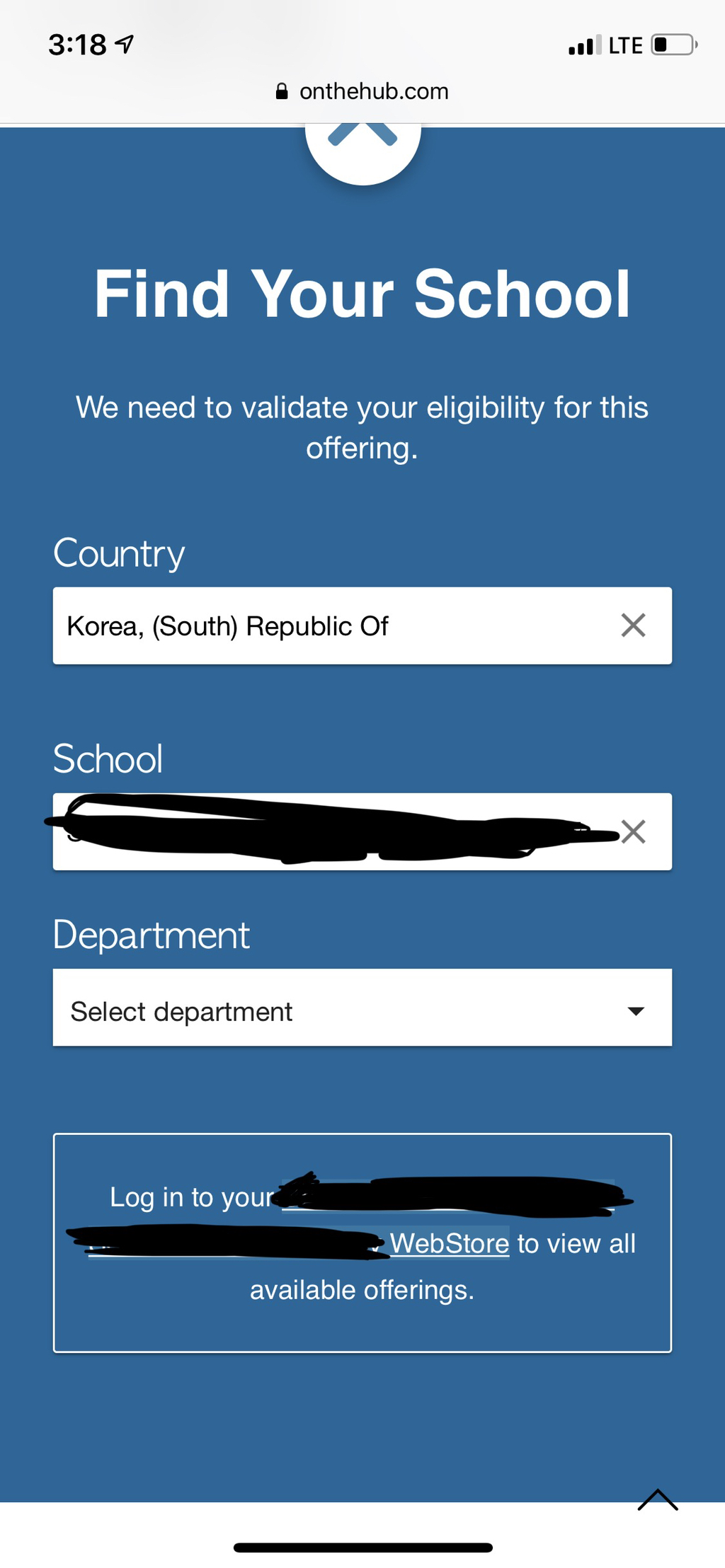This screenshot has height=1568, width=725.
Task: Tap the browser address bar onthehub.com
Action: pyautogui.click(x=362, y=91)
